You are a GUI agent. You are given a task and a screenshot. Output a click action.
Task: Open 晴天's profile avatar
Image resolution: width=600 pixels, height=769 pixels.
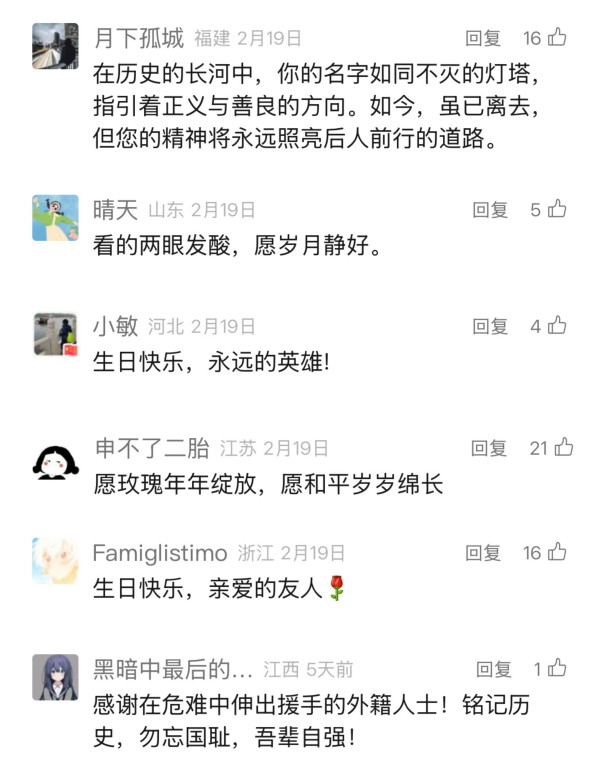tap(55, 217)
